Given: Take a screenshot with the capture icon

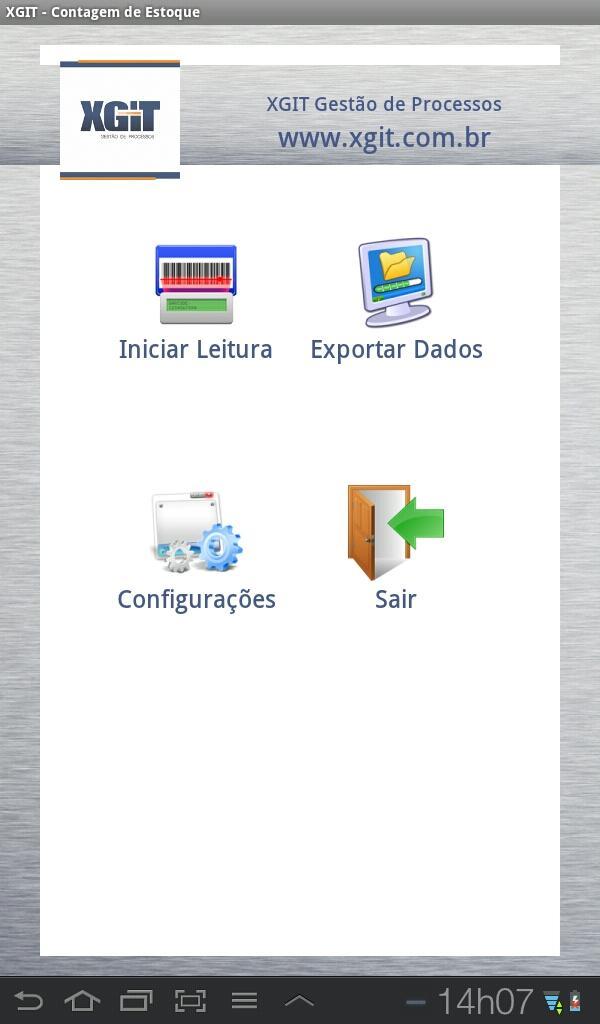Looking at the screenshot, I should (190, 1000).
